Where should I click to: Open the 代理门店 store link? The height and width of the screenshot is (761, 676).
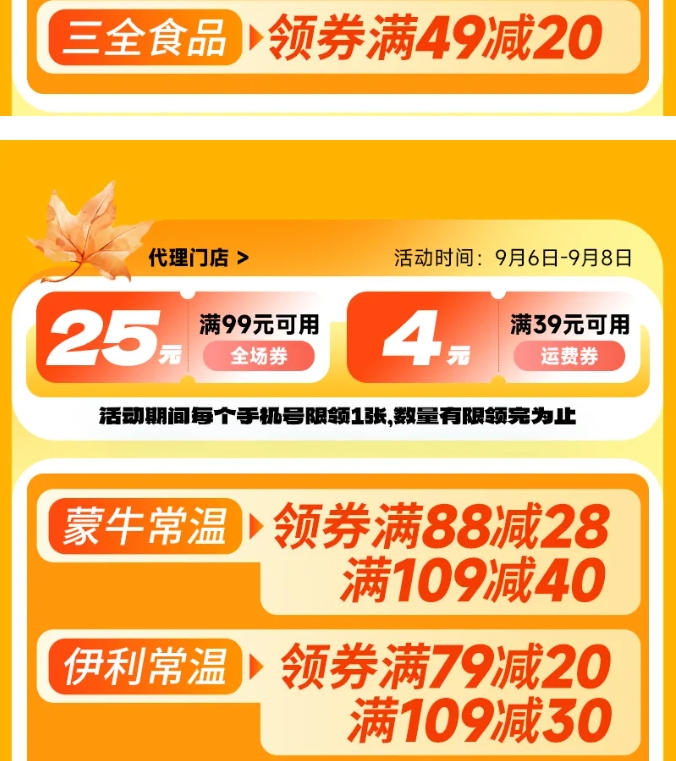tap(199, 258)
